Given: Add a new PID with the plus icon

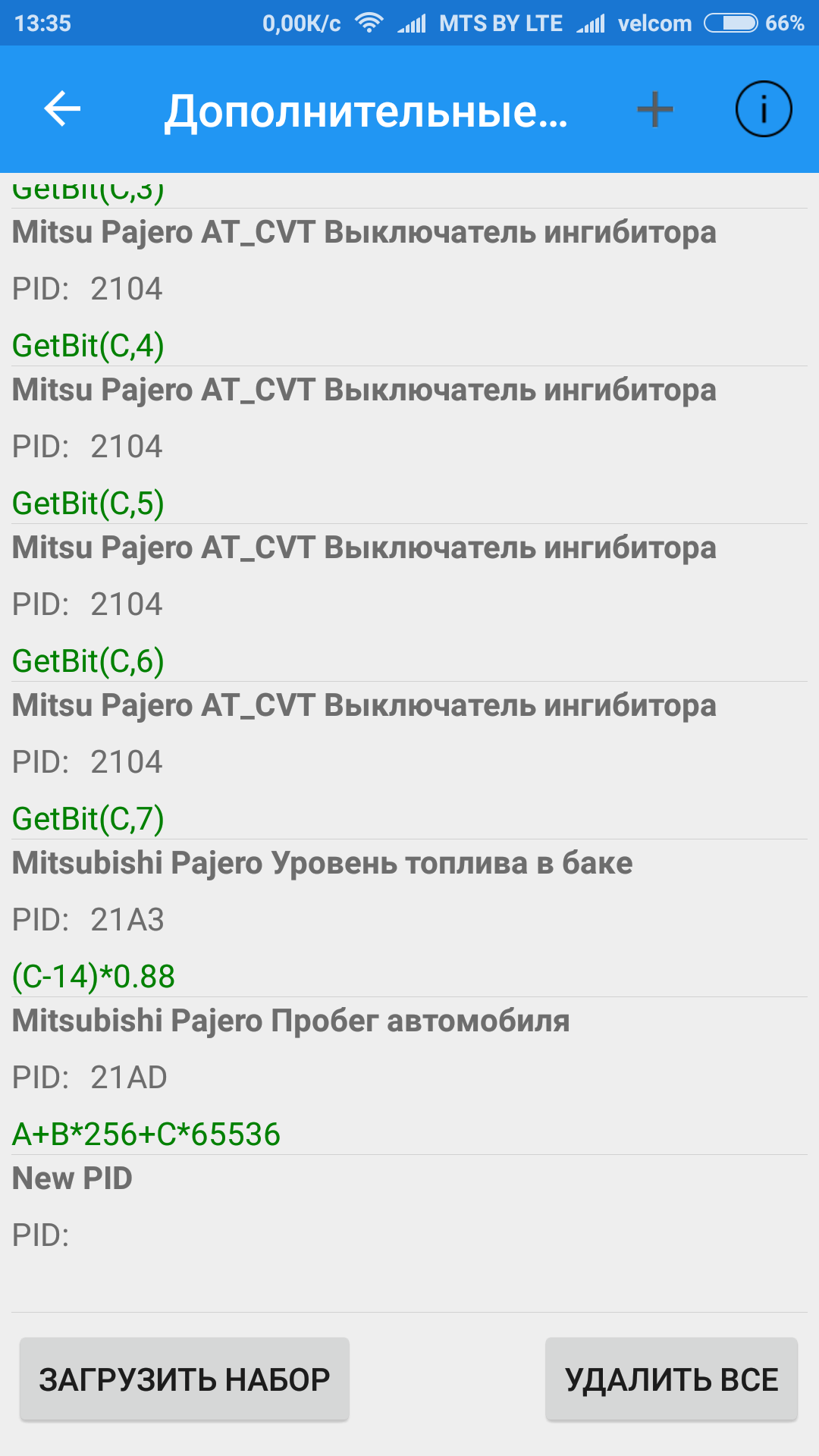Looking at the screenshot, I should pyautogui.click(x=655, y=109).
